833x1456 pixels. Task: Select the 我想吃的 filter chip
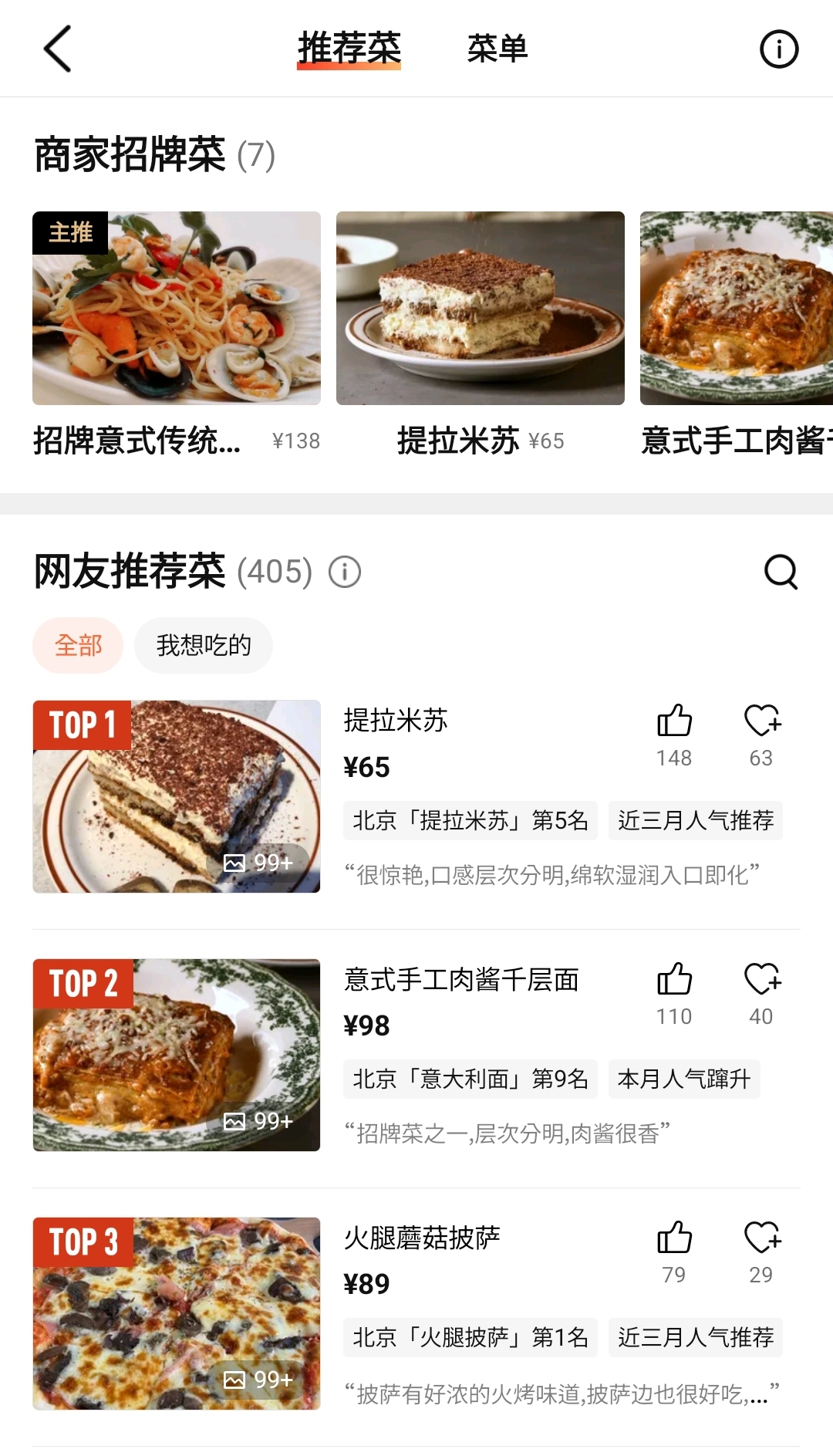click(204, 645)
